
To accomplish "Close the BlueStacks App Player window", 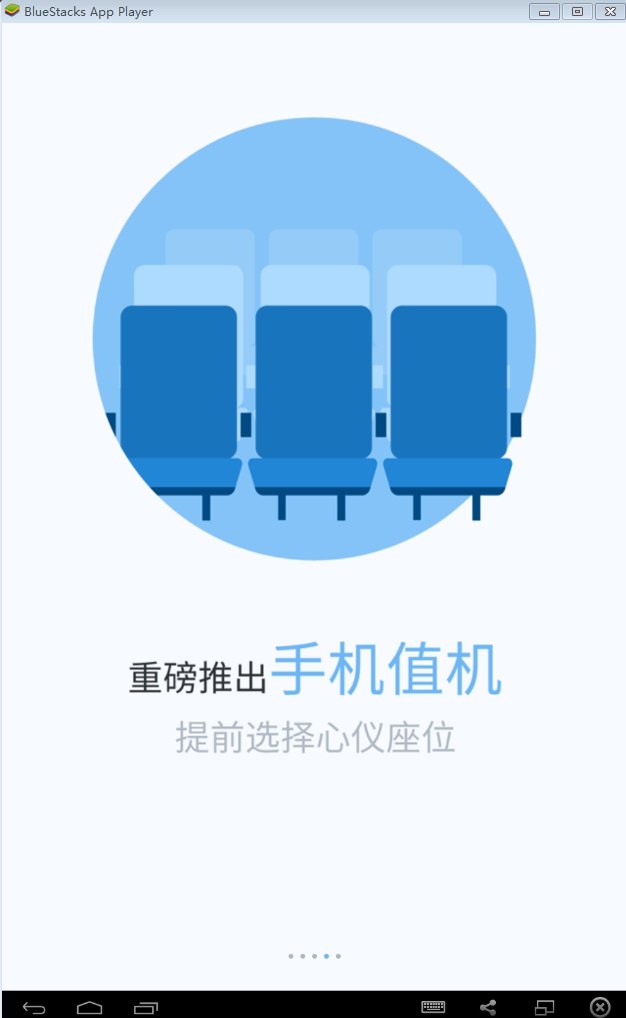I will point(609,12).
